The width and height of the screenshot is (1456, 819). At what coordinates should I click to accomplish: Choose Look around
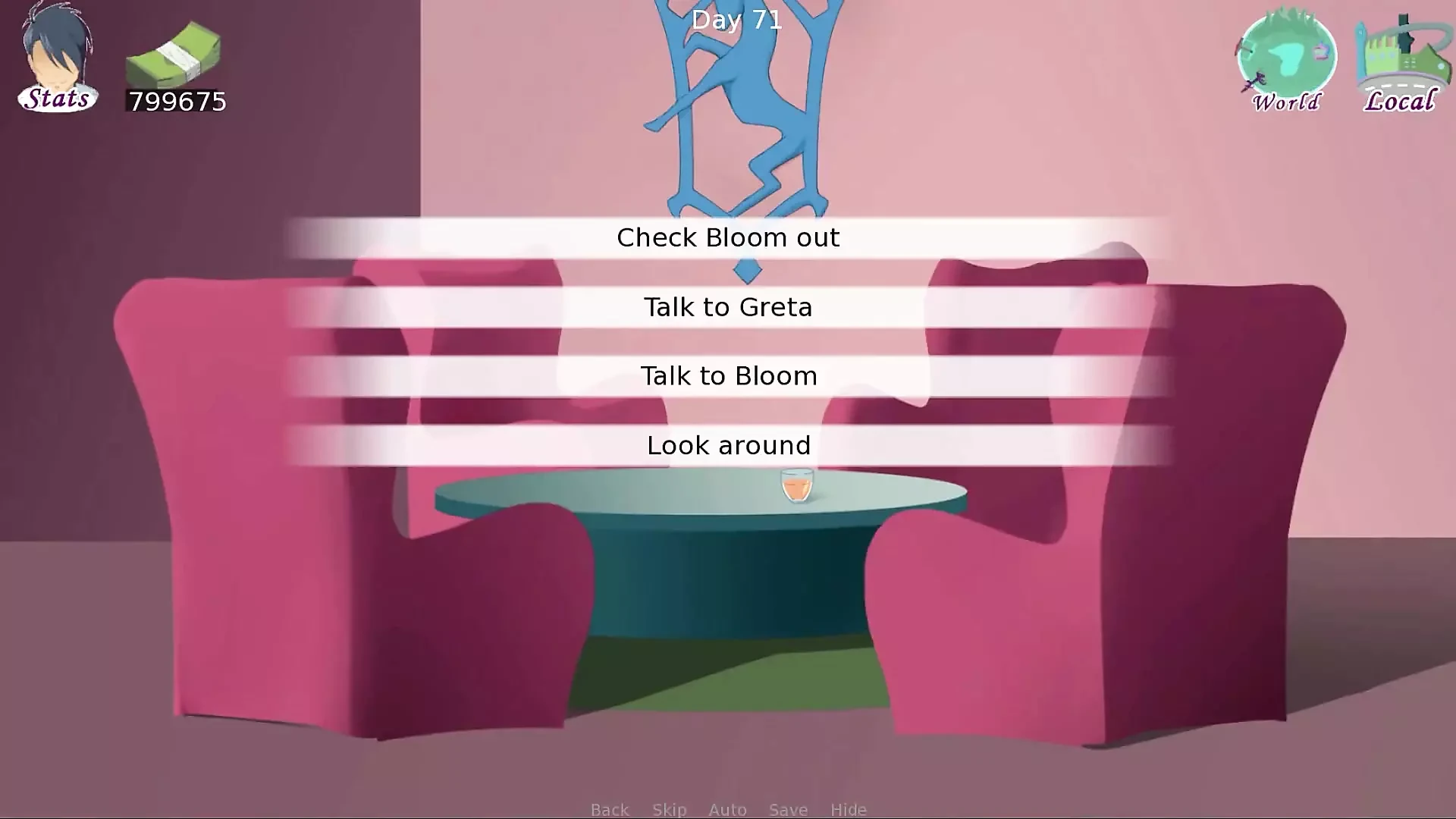coord(728,445)
